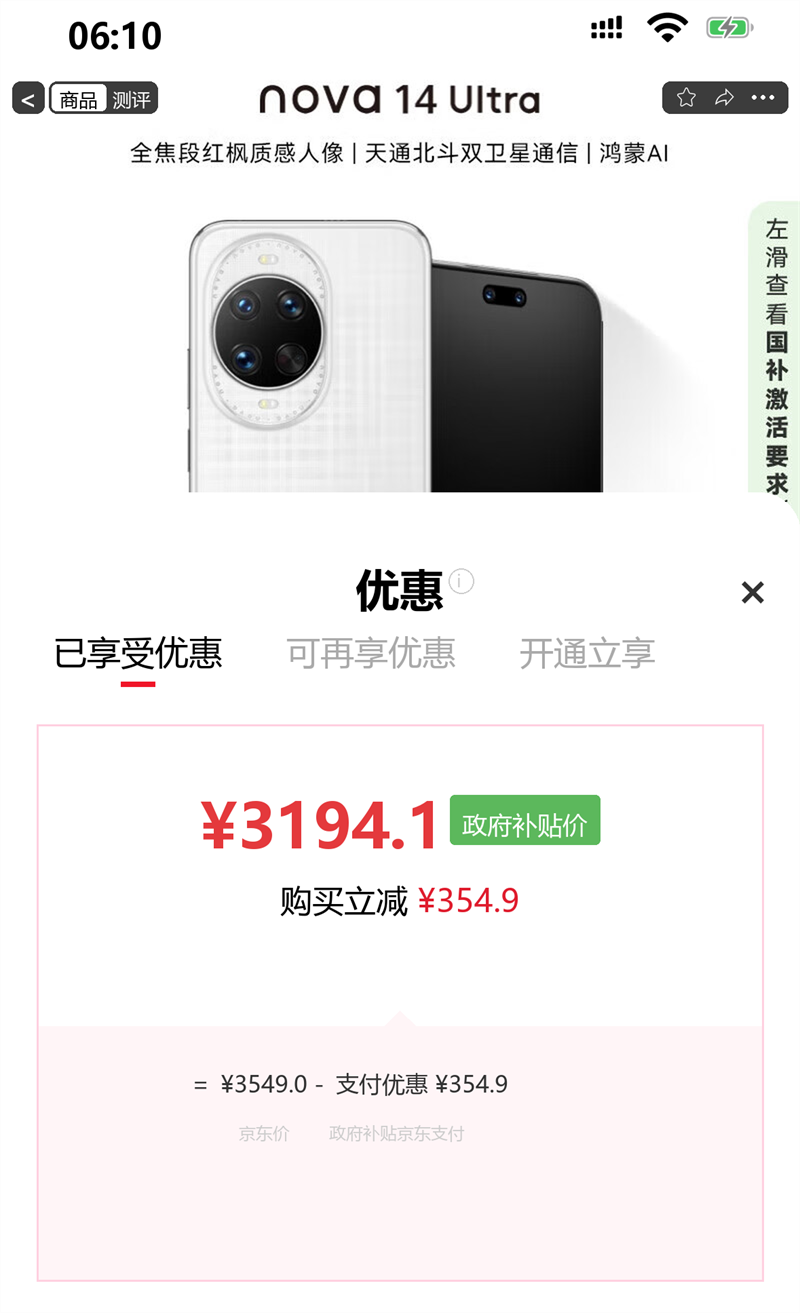800x1313 pixels.
Task: Expand the 国补激活要求 side panel
Action: [778, 350]
